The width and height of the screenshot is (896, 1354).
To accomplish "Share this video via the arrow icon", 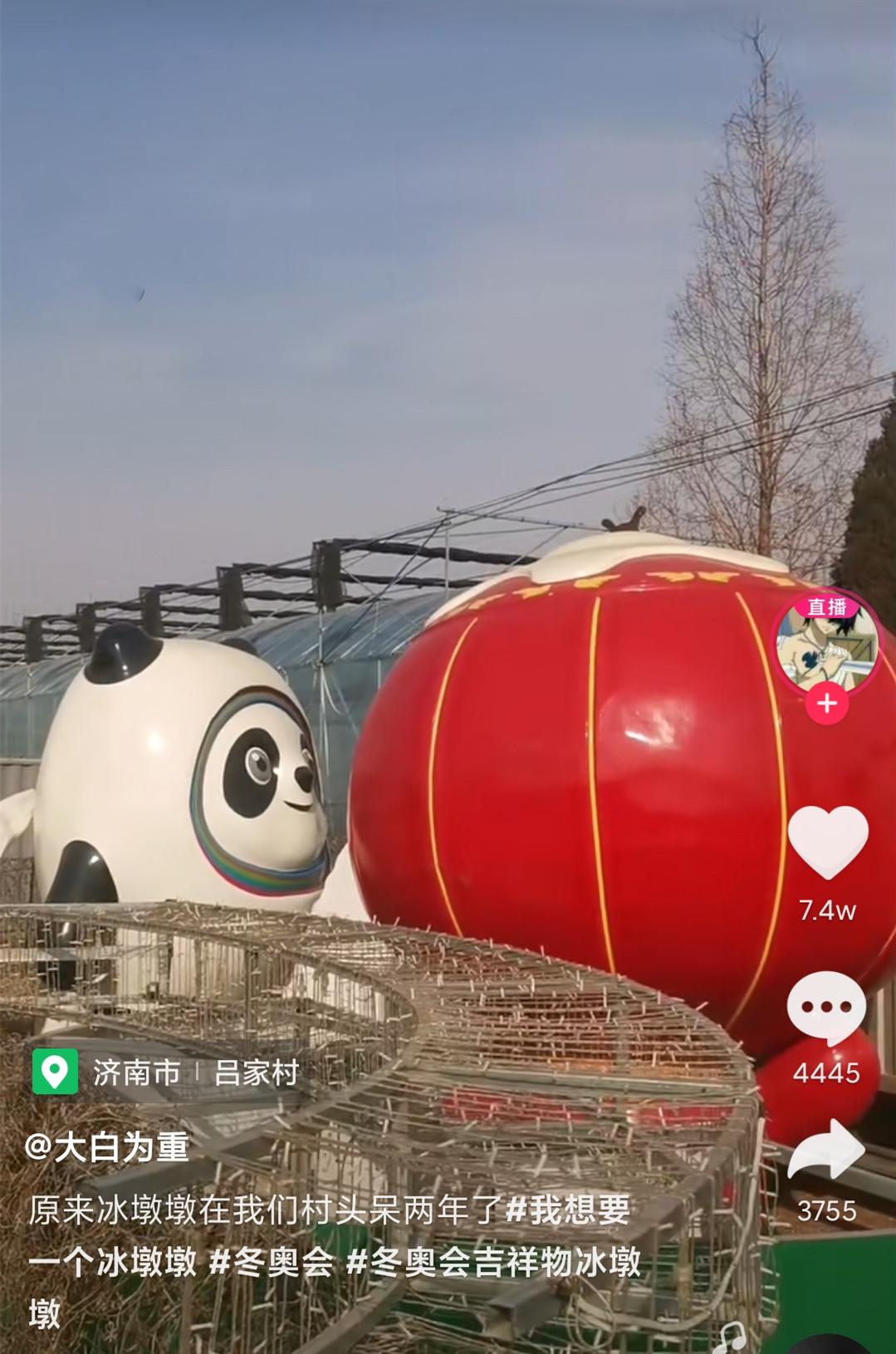I will coord(827,1150).
